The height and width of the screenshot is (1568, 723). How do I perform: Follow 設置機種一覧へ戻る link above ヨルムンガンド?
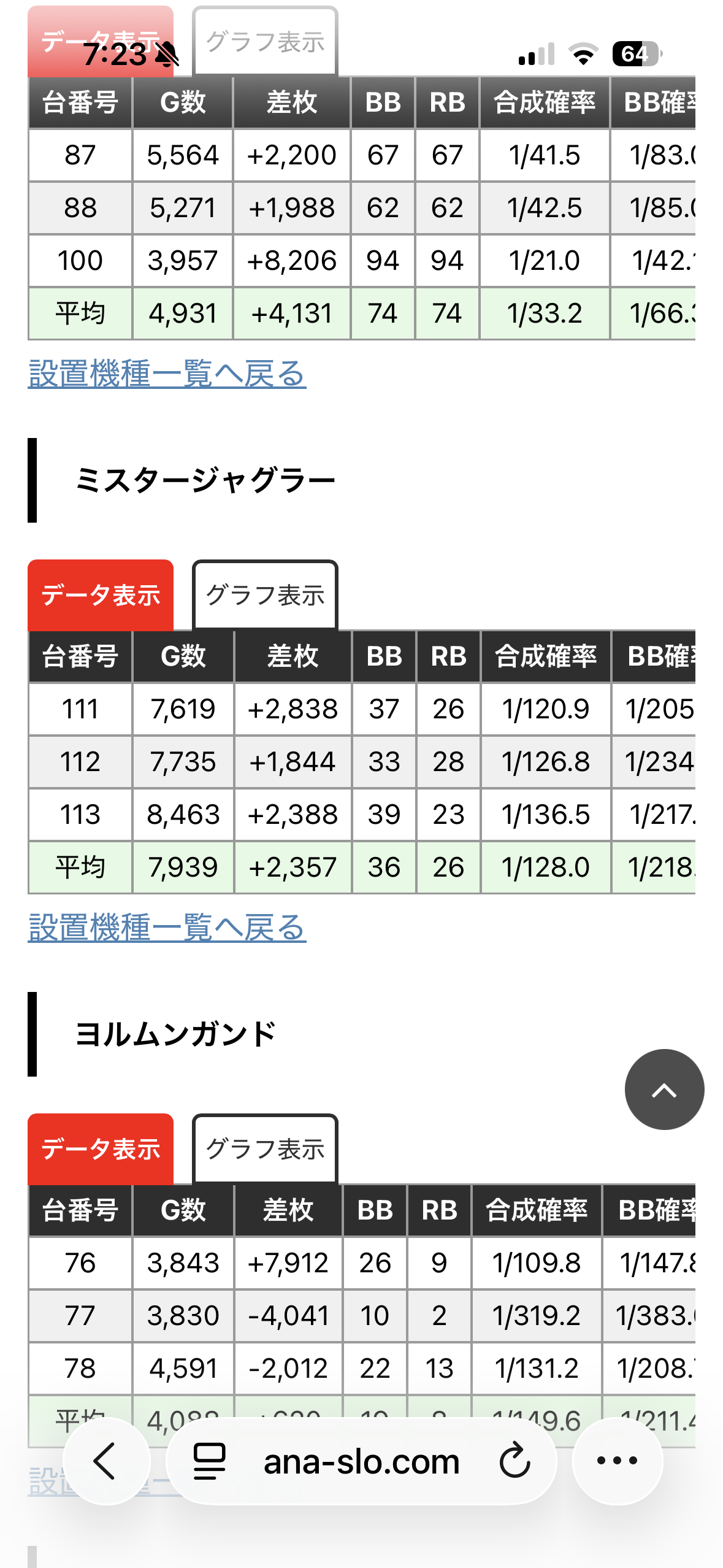(x=167, y=927)
